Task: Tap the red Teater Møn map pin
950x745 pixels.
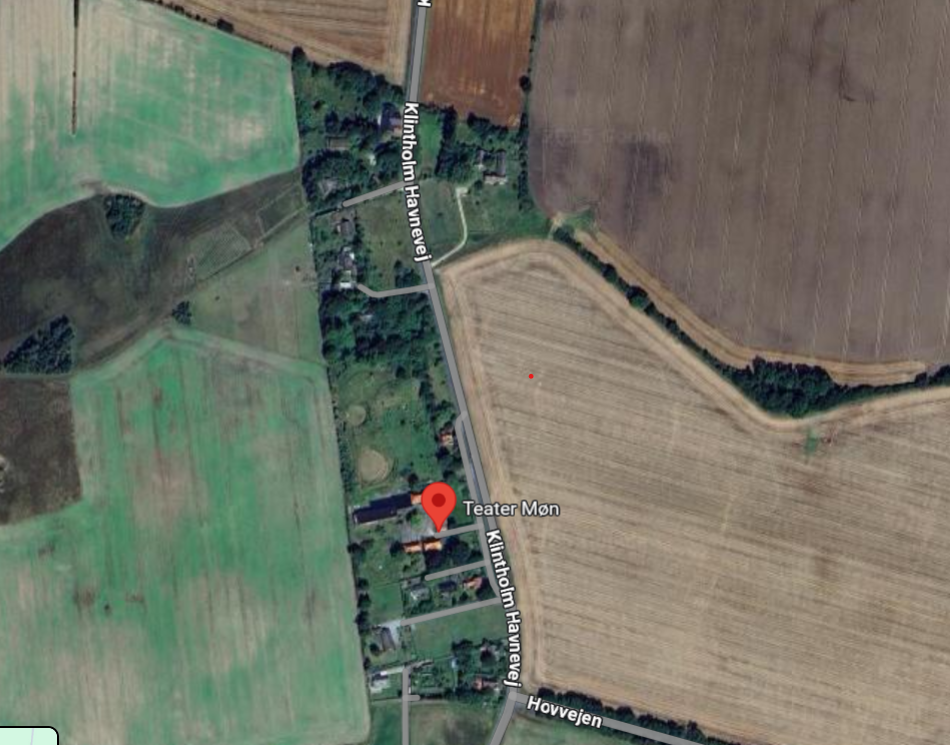Action: coord(436,502)
